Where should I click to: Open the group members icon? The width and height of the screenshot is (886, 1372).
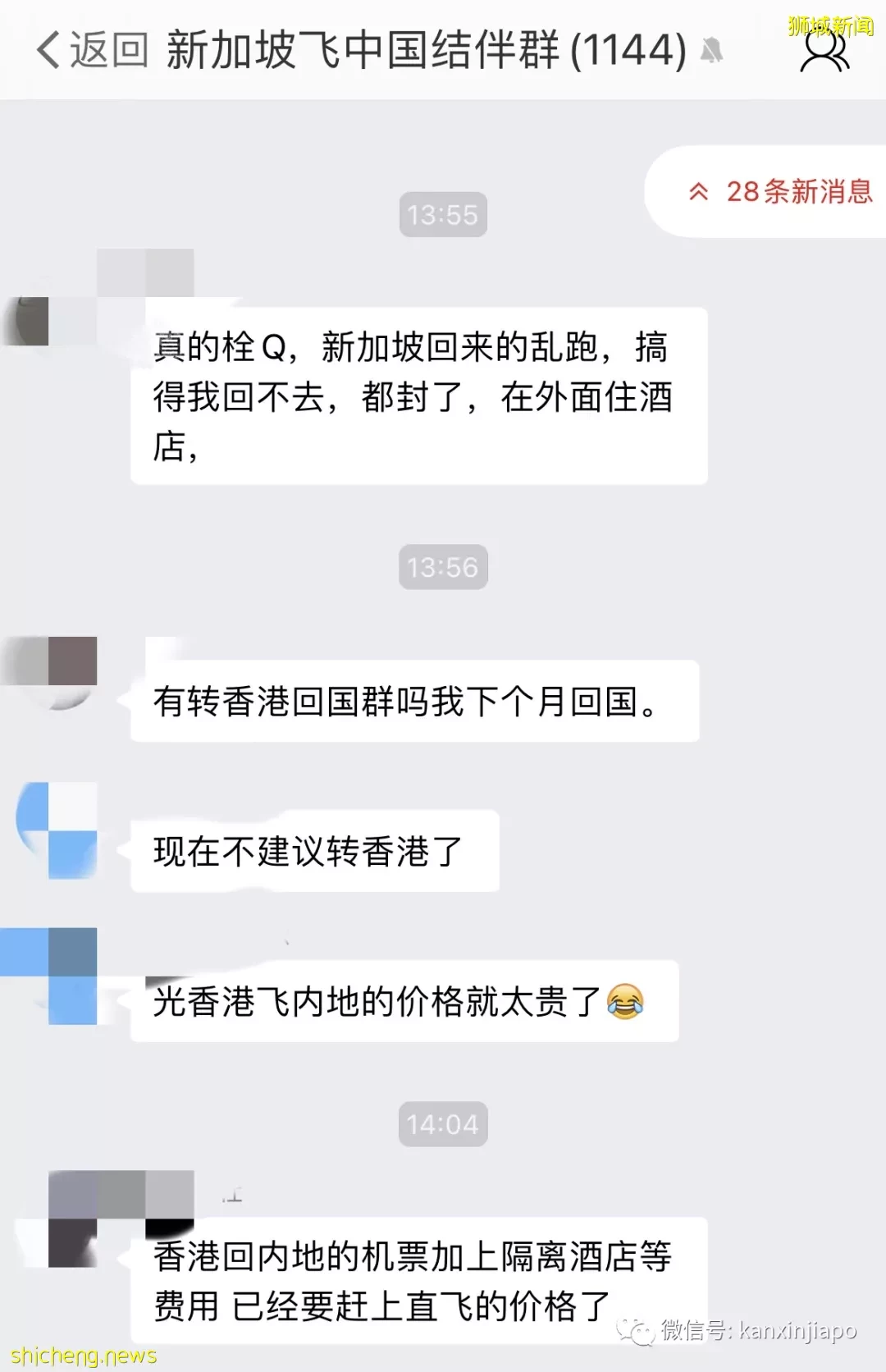coord(824,52)
